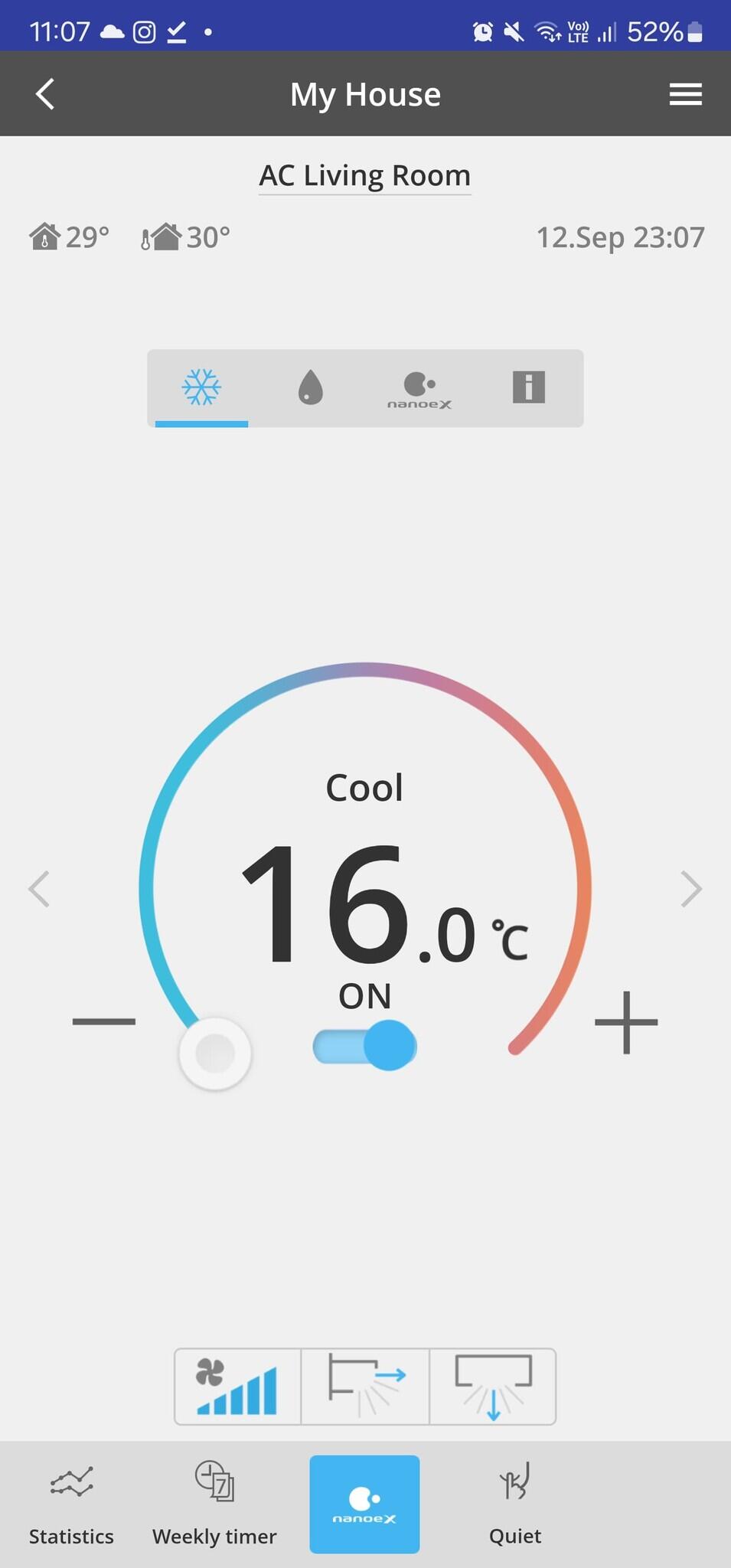Viewport: 731px width, 1568px height.
Task: Tap the temperature dial handle
Action: click(215, 1053)
